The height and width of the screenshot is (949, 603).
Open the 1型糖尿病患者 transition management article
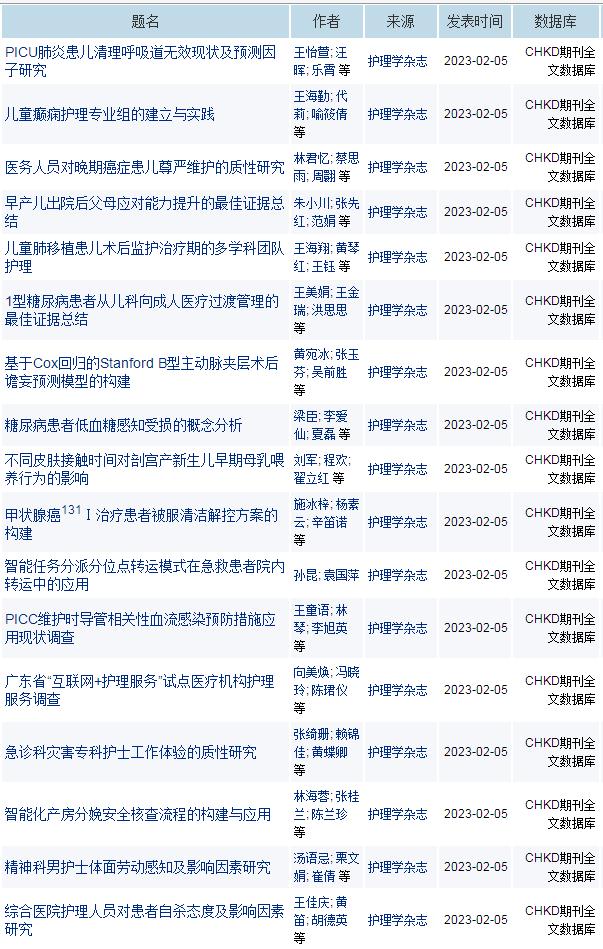[142, 310]
